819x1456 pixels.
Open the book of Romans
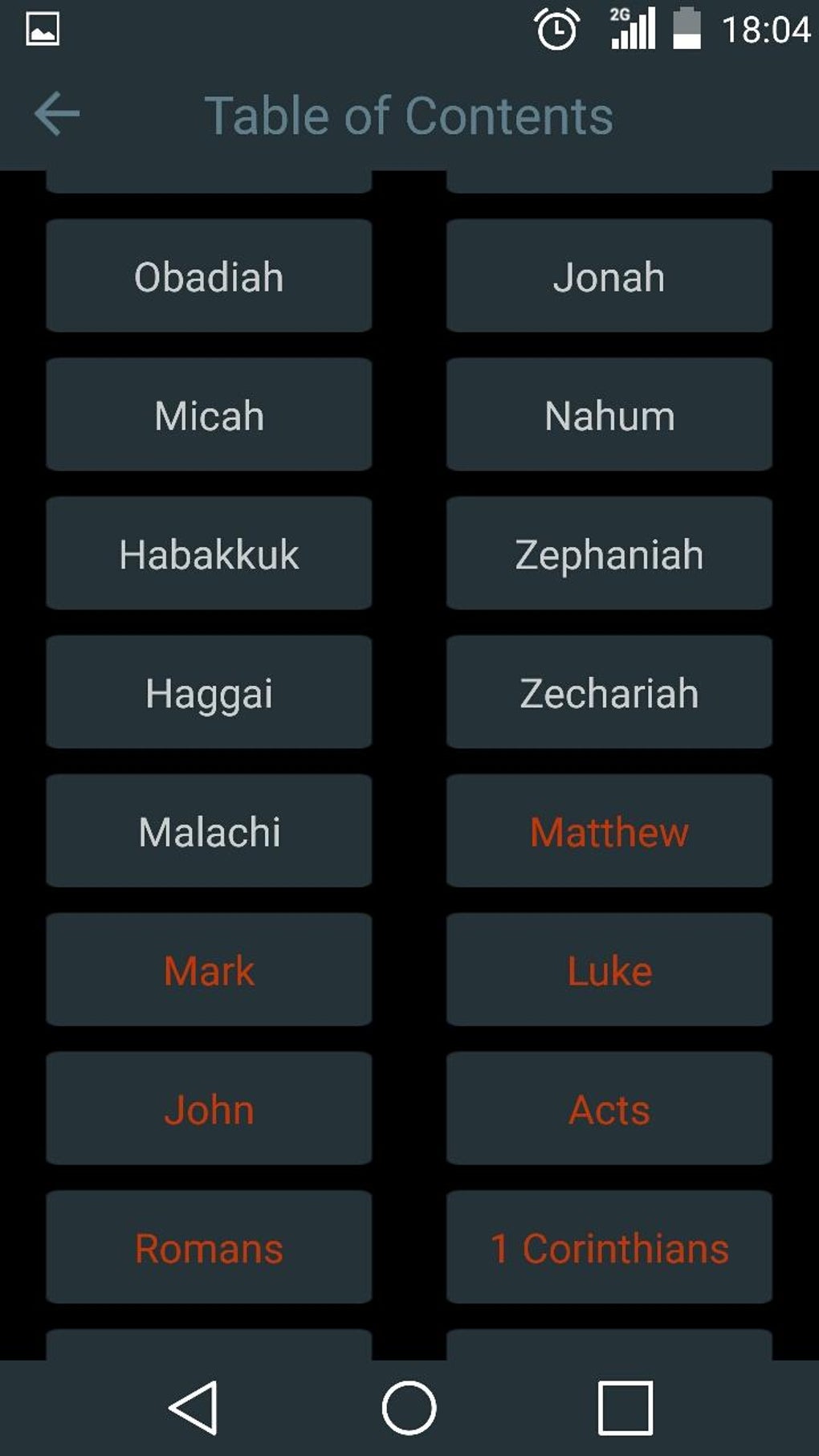209,1247
